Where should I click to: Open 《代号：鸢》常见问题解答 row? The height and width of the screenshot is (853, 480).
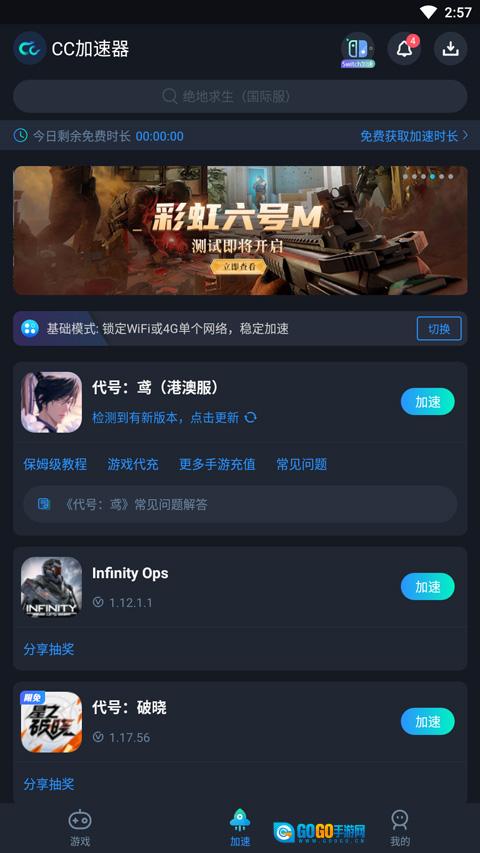pyautogui.click(x=240, y=504)
